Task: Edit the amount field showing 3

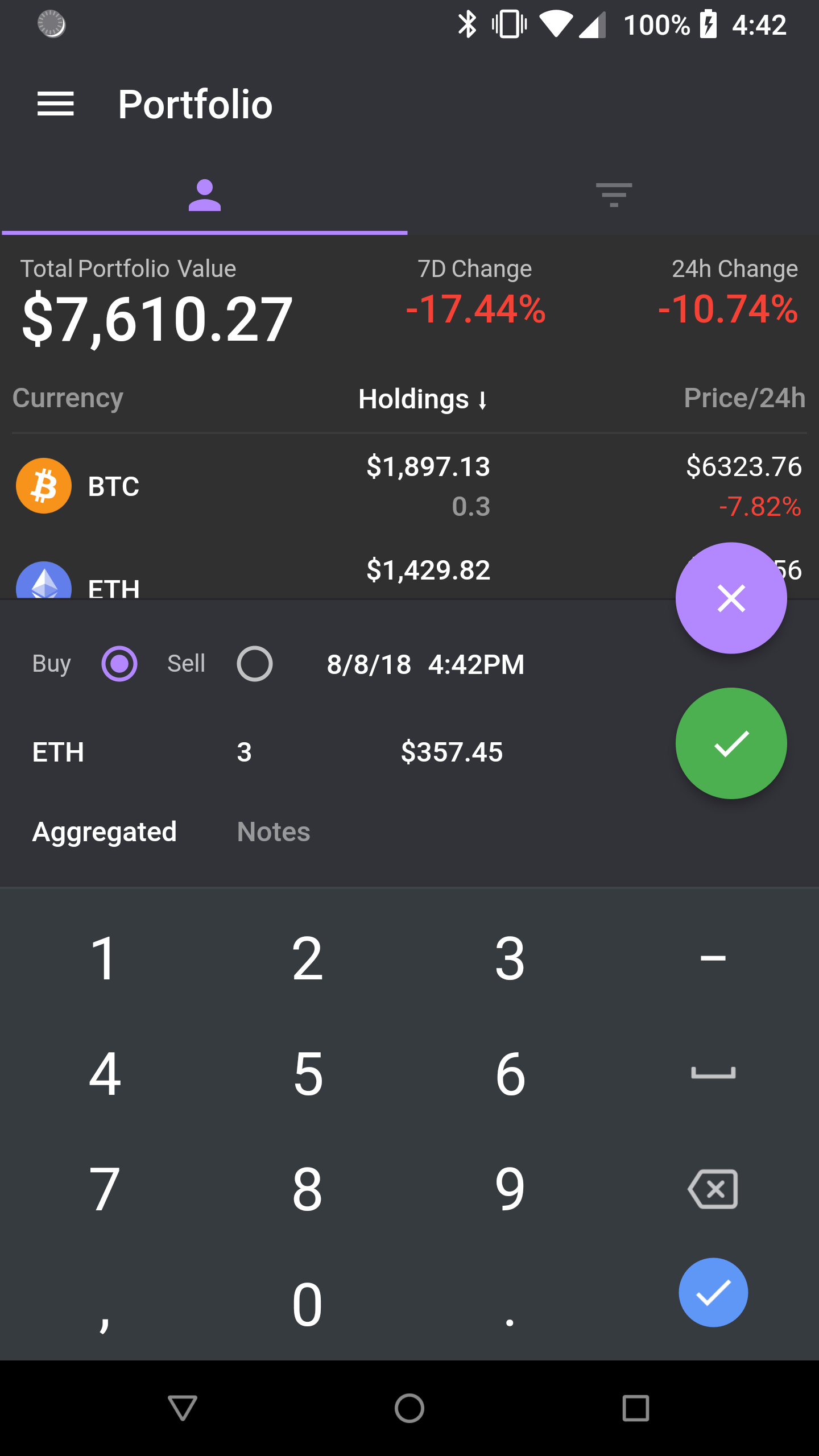Action: 245,752
